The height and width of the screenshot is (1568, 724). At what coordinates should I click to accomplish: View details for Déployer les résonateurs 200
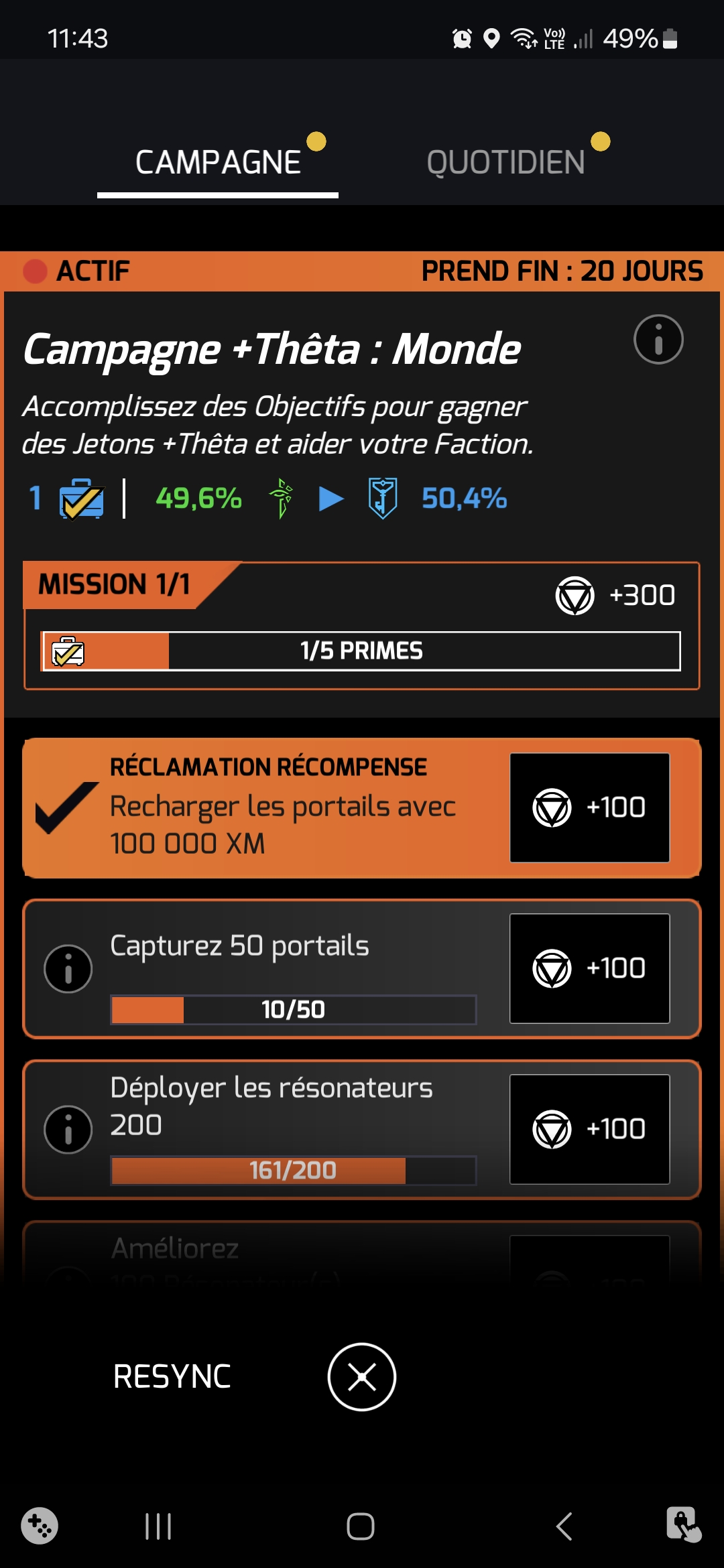(68, 1130)
